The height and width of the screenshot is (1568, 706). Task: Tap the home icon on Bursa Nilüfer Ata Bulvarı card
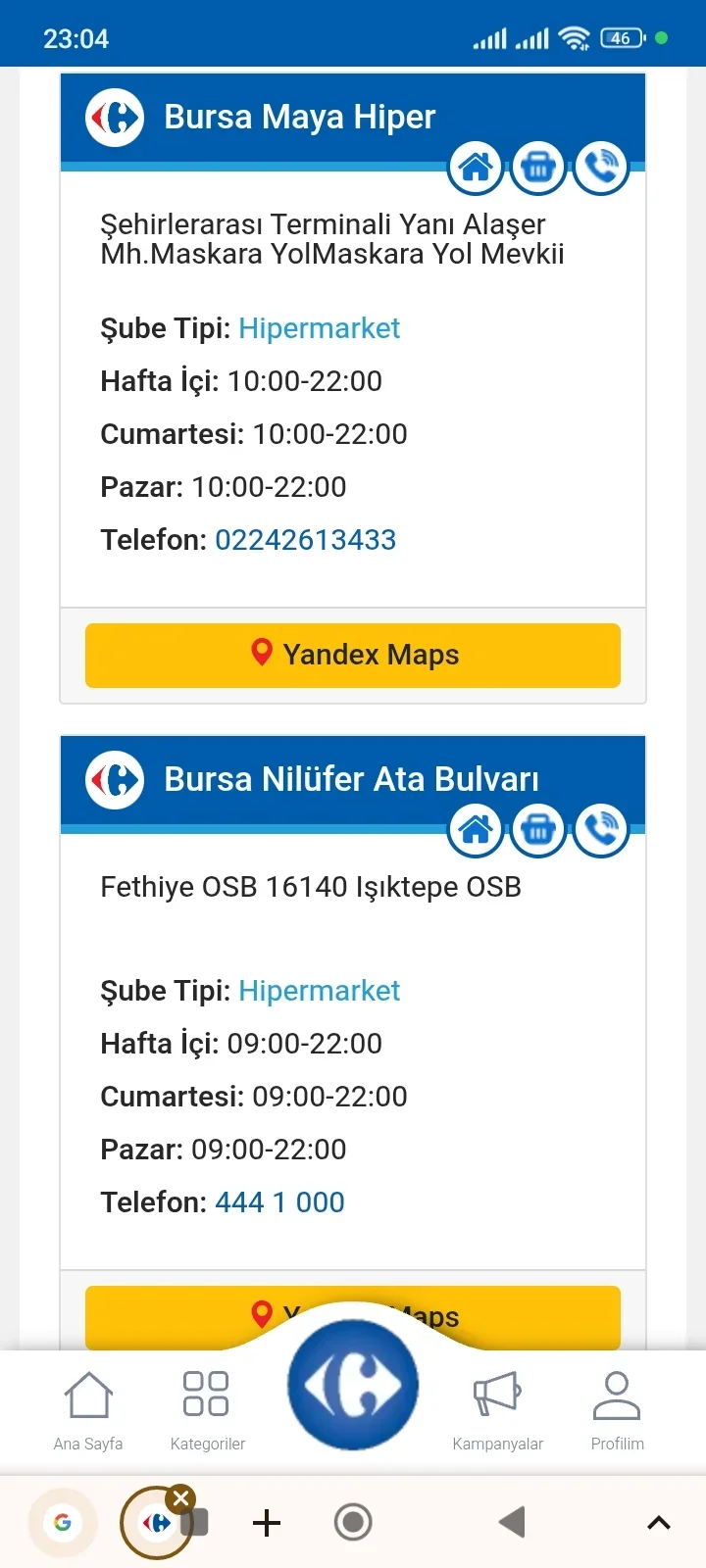[x=475, y=829]
